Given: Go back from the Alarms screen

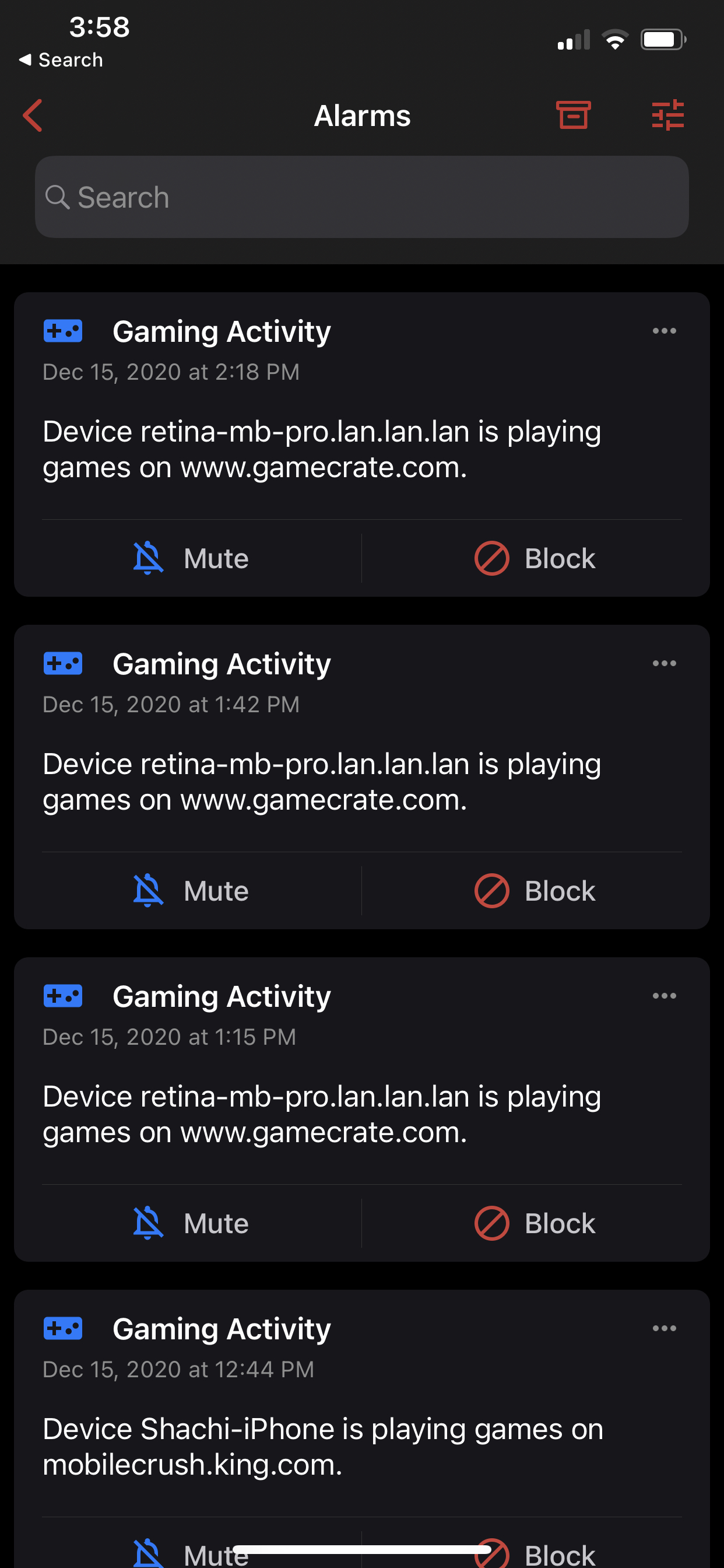Looking at the screenshot, I should click(x=33, y=116).
